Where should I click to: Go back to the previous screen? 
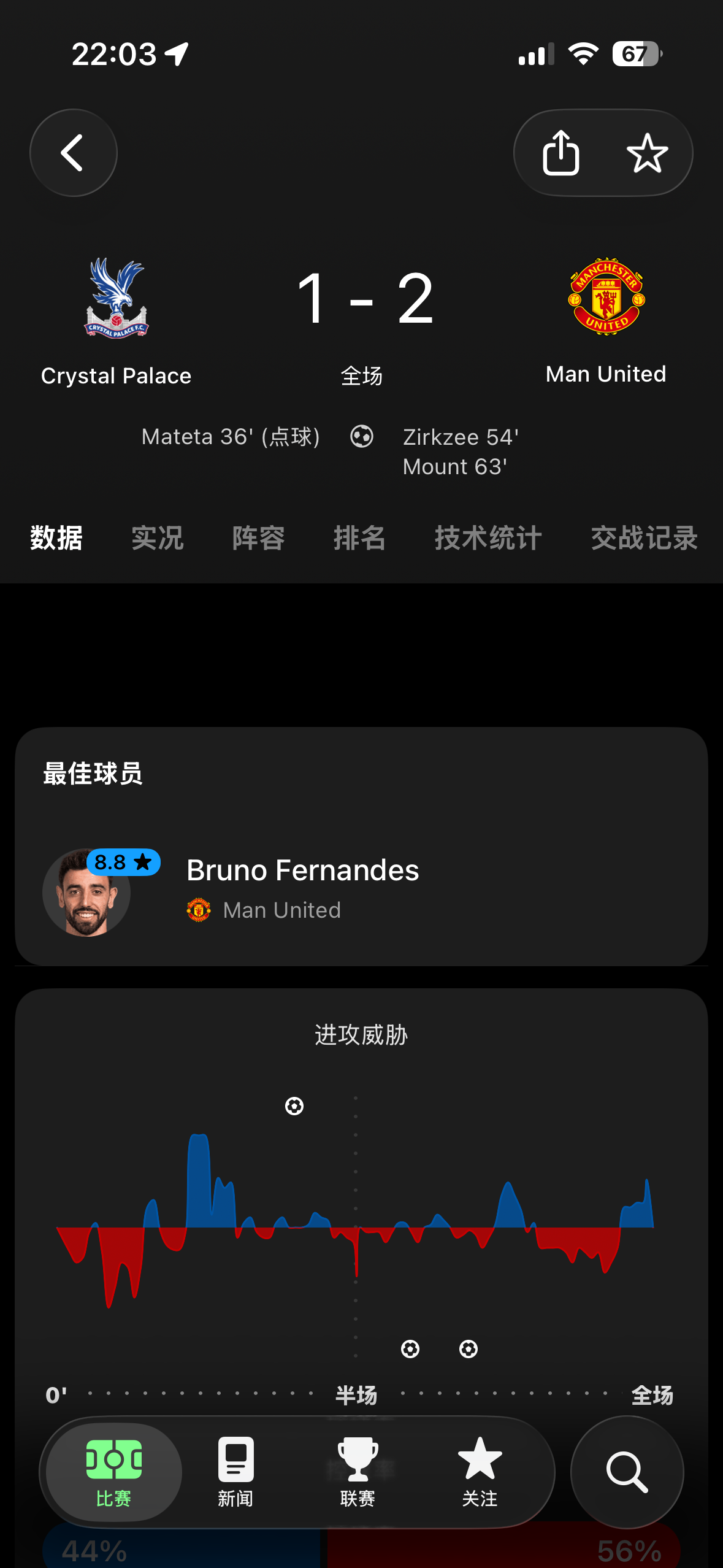click(x=73, y=153)
